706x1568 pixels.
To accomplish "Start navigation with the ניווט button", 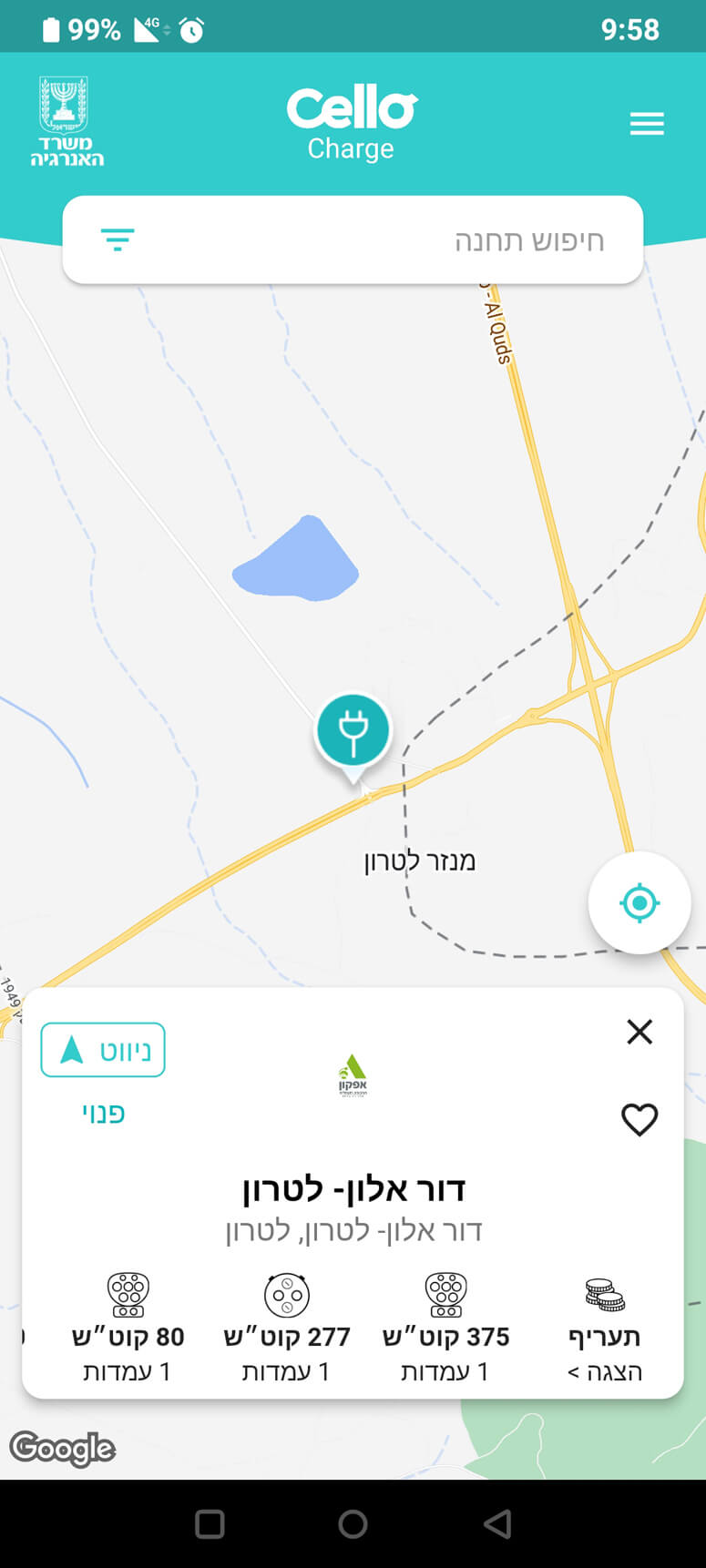I will click(103, 1050).
